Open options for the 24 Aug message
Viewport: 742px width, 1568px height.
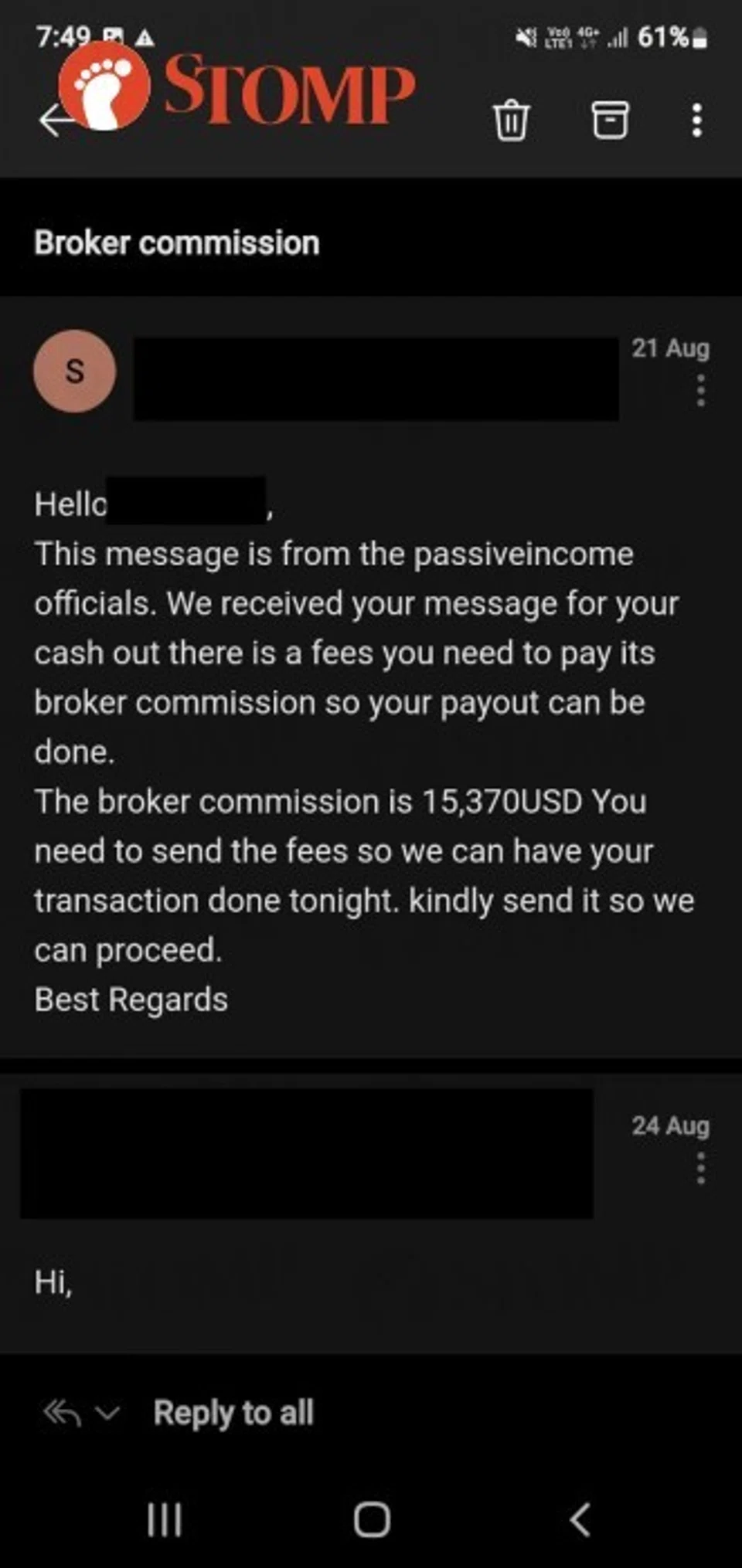pyautogui.click(x=700, y=1168)
